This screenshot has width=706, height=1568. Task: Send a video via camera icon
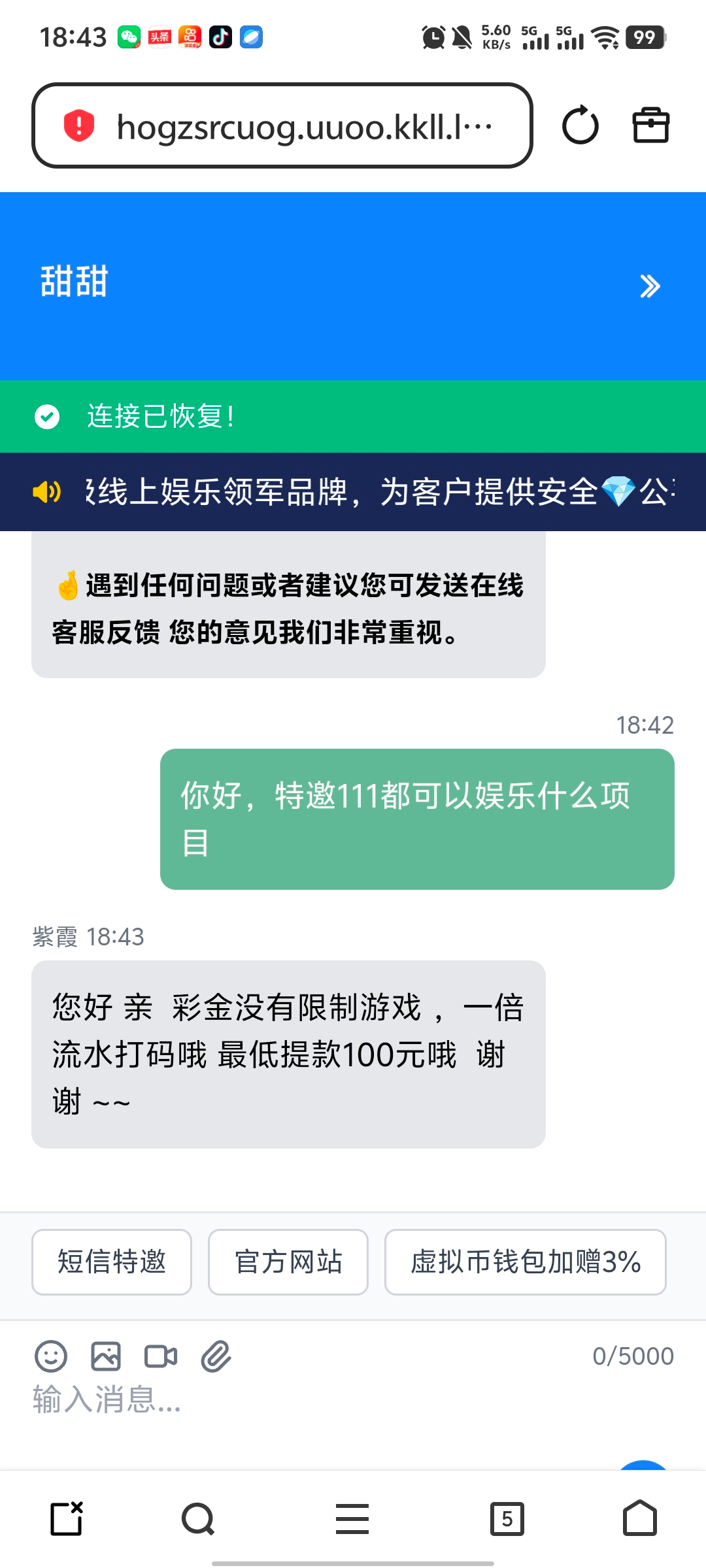click(x=161, y=1357)
